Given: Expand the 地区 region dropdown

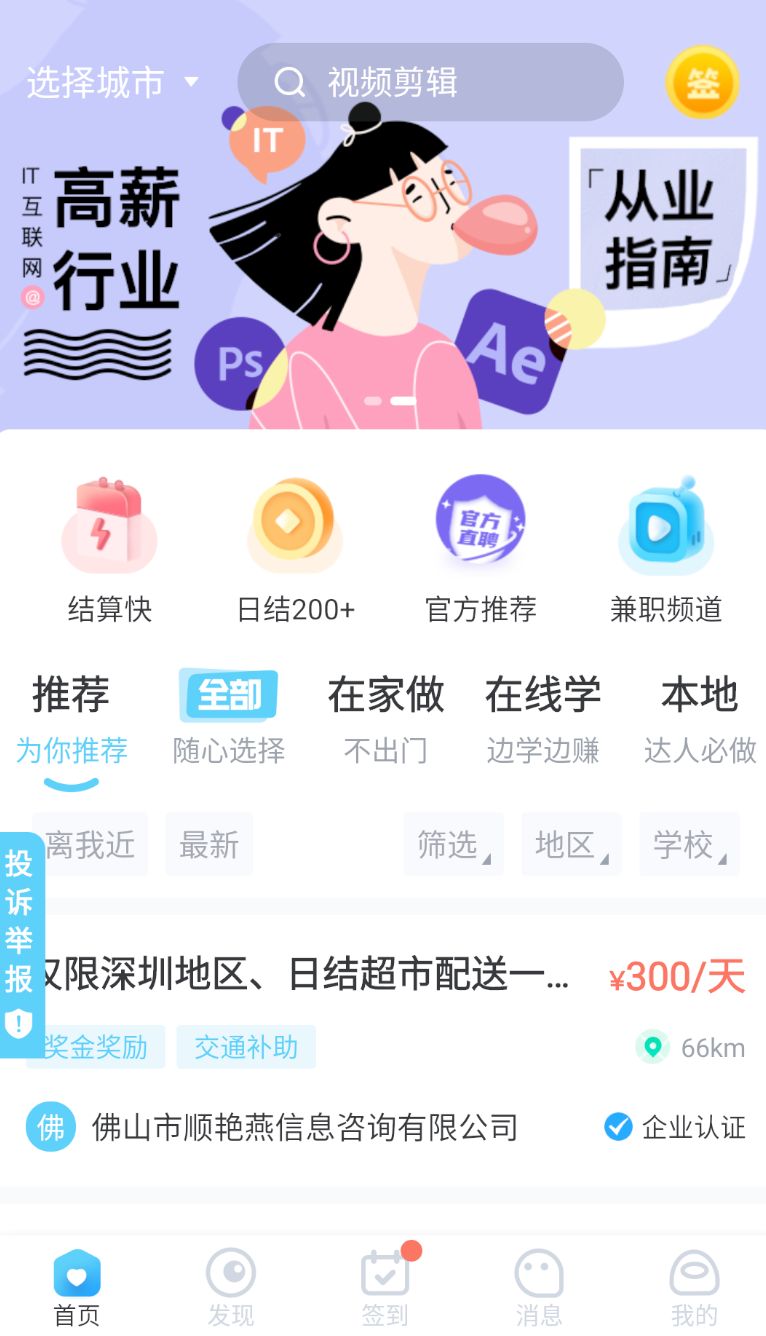Looking at the screenshot, I should pyautogui.click(x=571, y=844).
